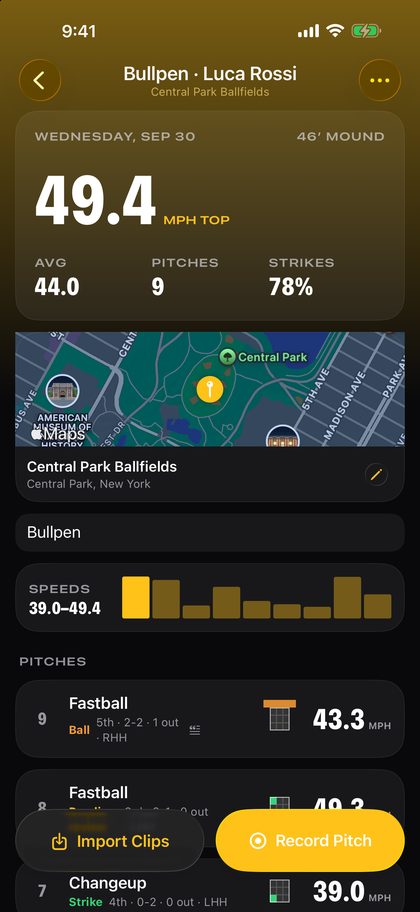Open the three-dot options menu
Image resolution: width=420 pixels, height=912 pixels.
(380, 80)
